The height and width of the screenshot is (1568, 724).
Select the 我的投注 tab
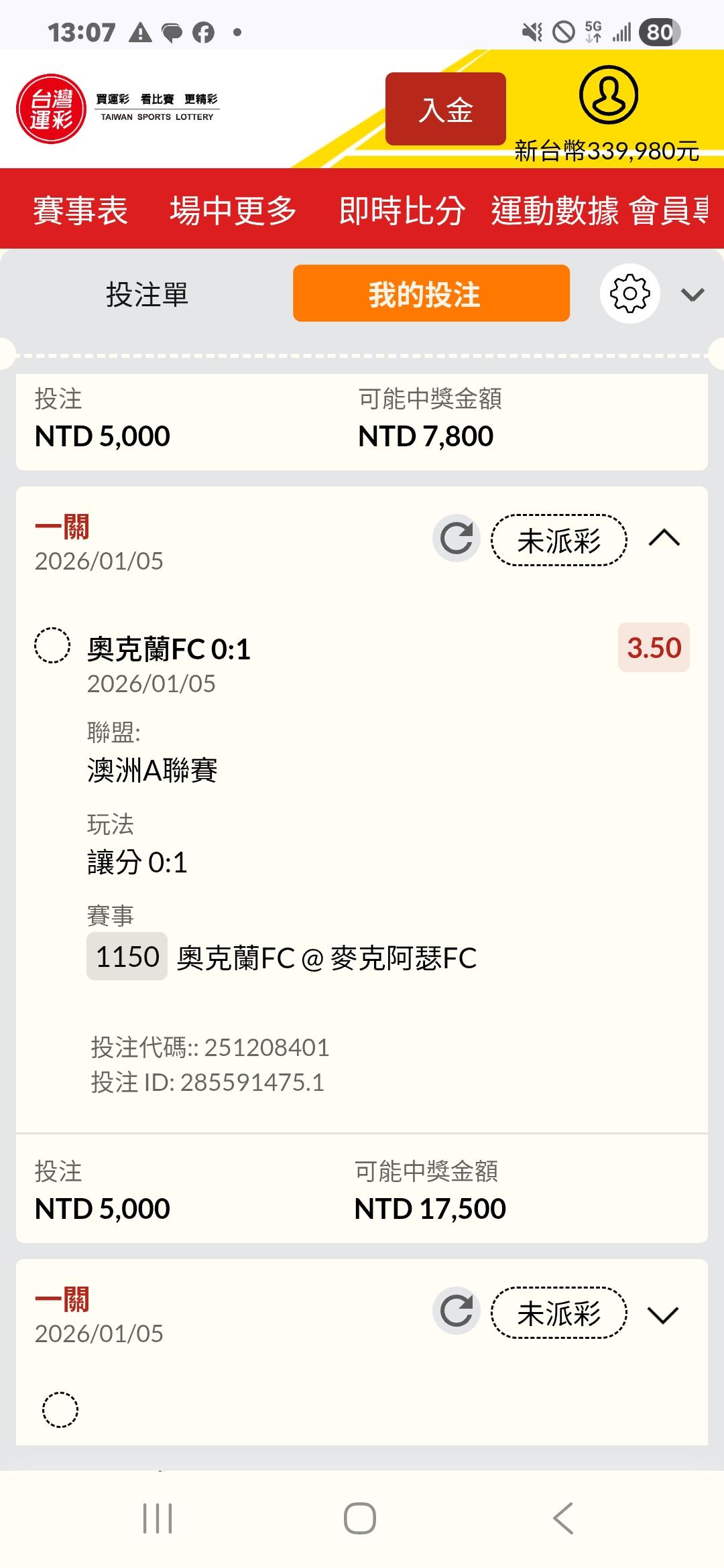(x=431, y=293)
